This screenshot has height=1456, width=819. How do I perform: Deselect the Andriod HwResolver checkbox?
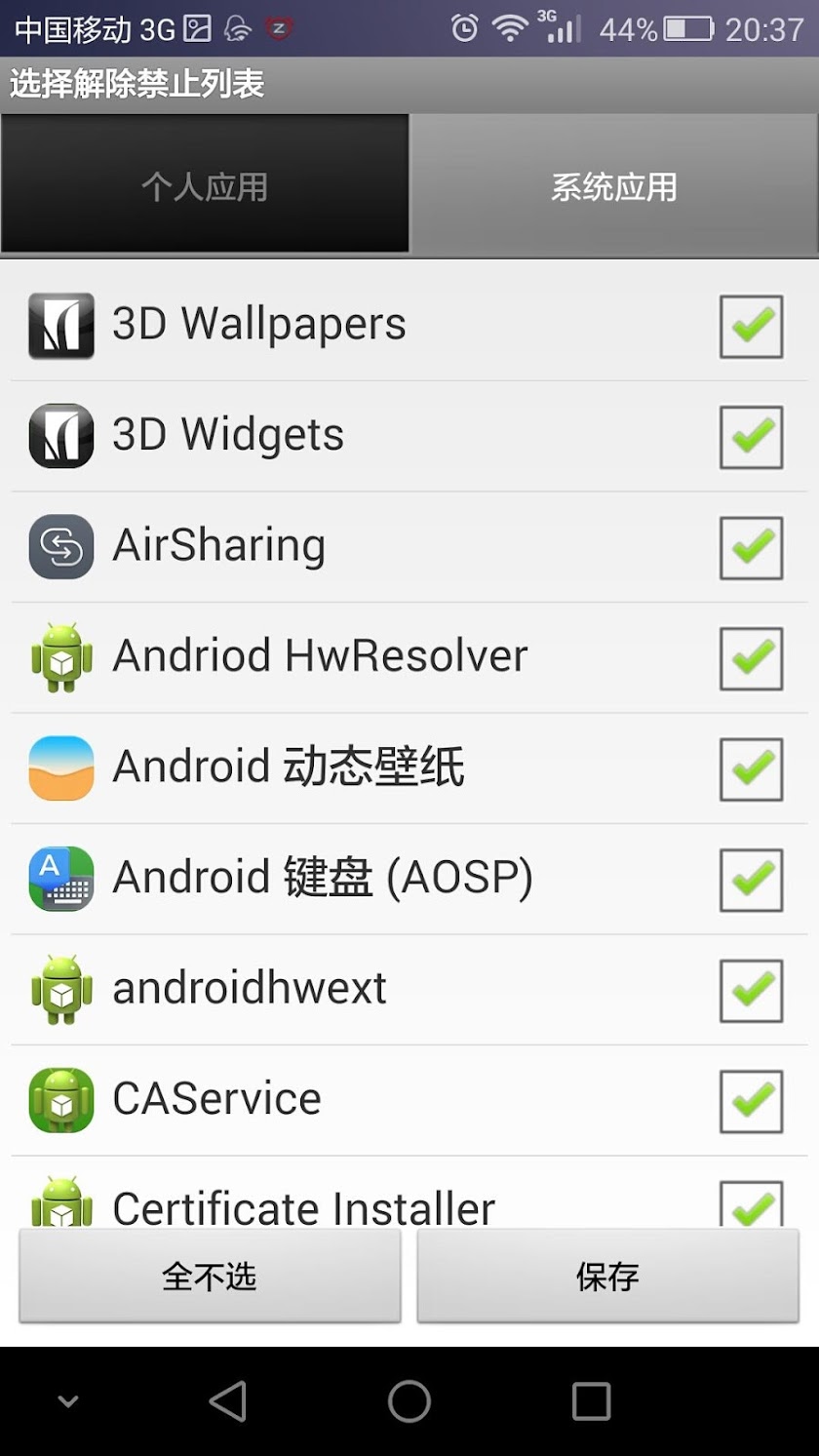coord(751,657)
